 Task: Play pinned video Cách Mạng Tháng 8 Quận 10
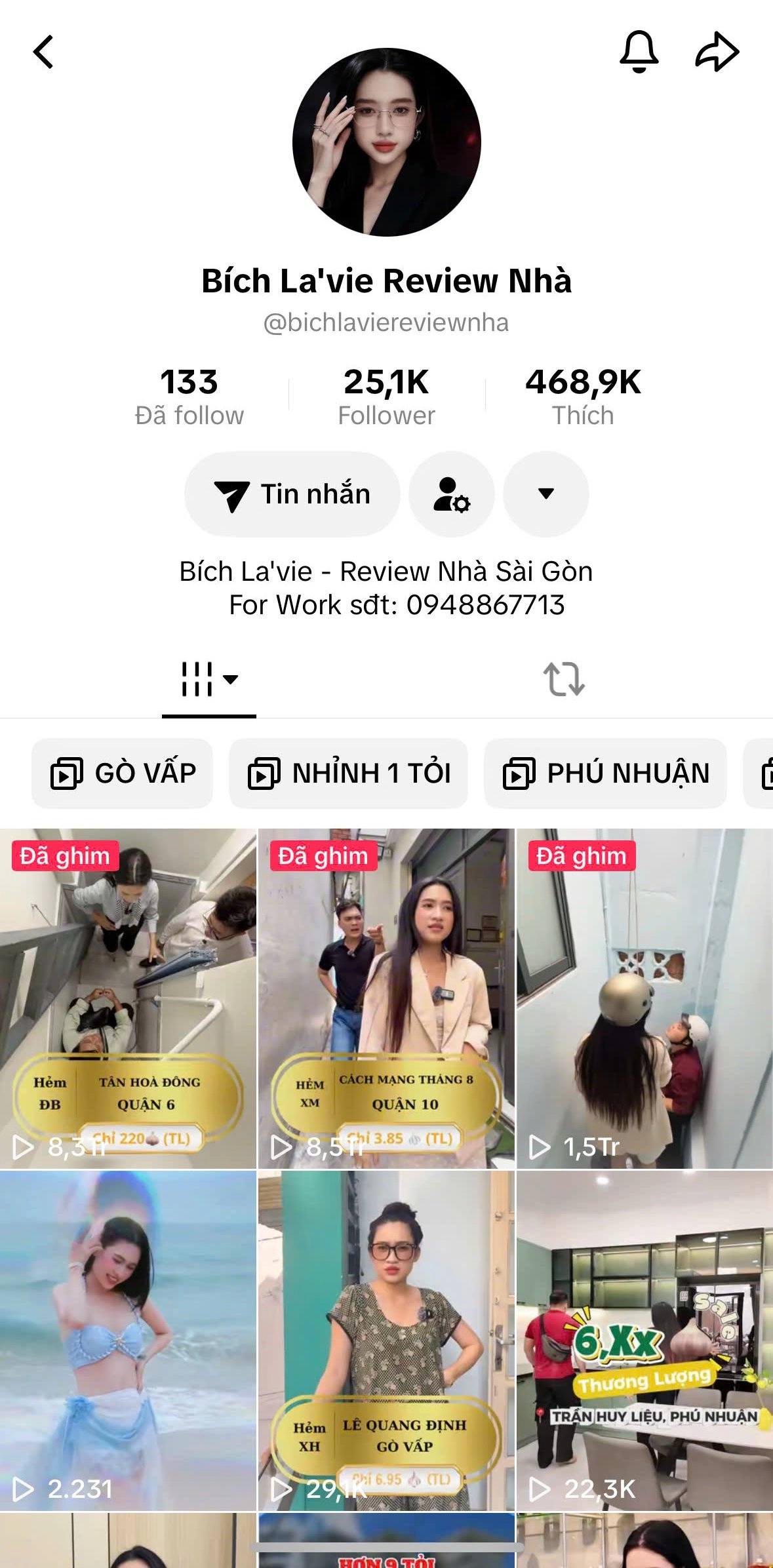point(386,998)
